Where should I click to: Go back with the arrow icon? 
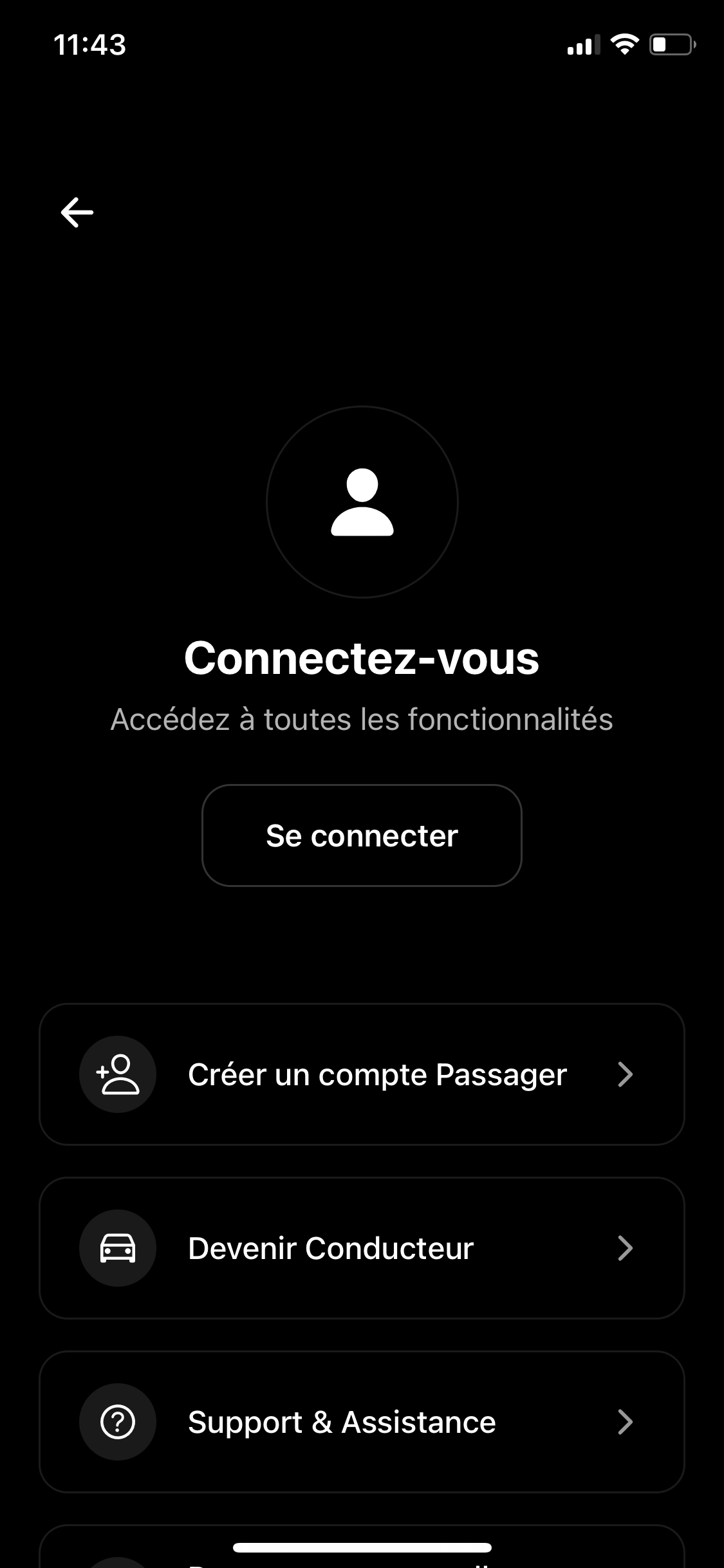pyautogui.click(x=77, y=212)
